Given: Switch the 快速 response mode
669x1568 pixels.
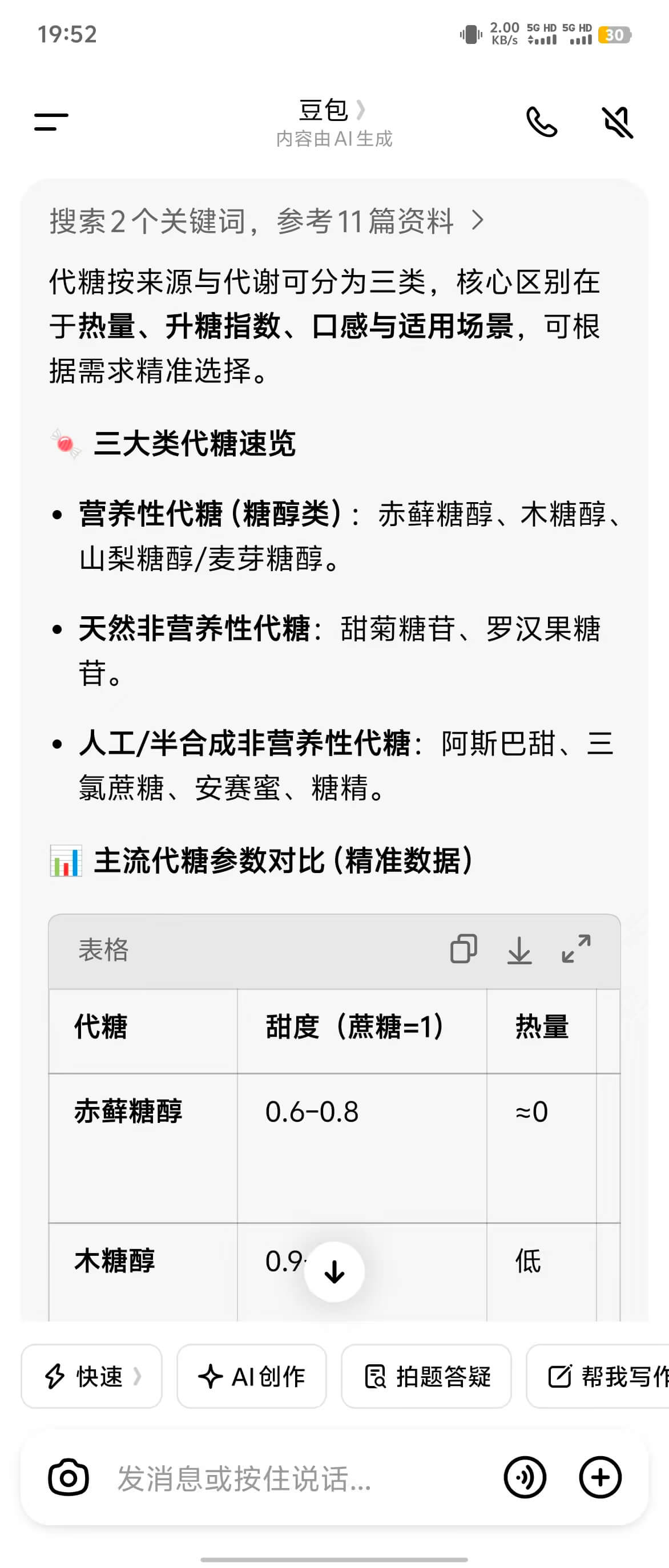Looking at the screenshot, I should (92, 1376).
